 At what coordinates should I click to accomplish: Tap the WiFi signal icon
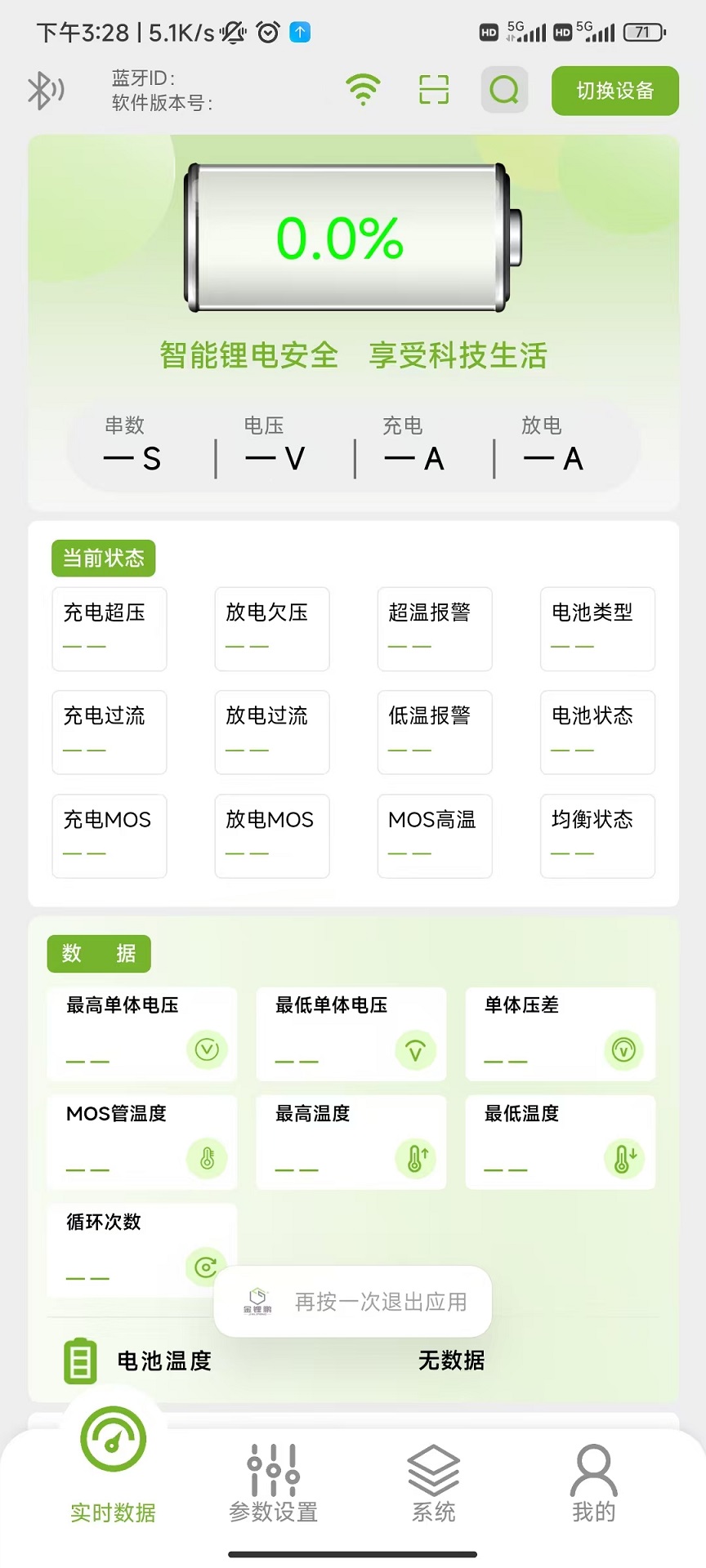coord(364,88)
